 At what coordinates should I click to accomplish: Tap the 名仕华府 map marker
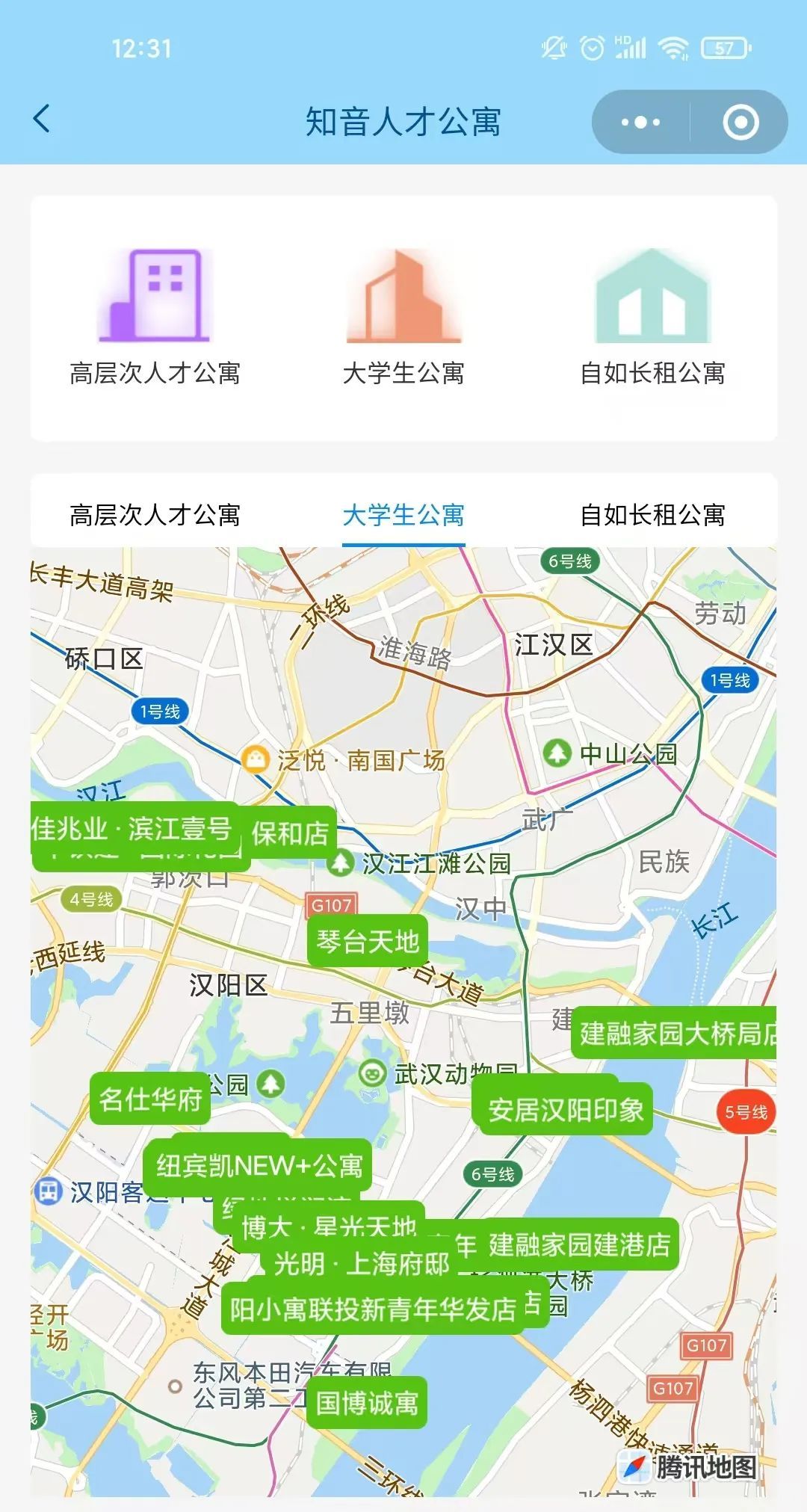(x=150, y=1099)
